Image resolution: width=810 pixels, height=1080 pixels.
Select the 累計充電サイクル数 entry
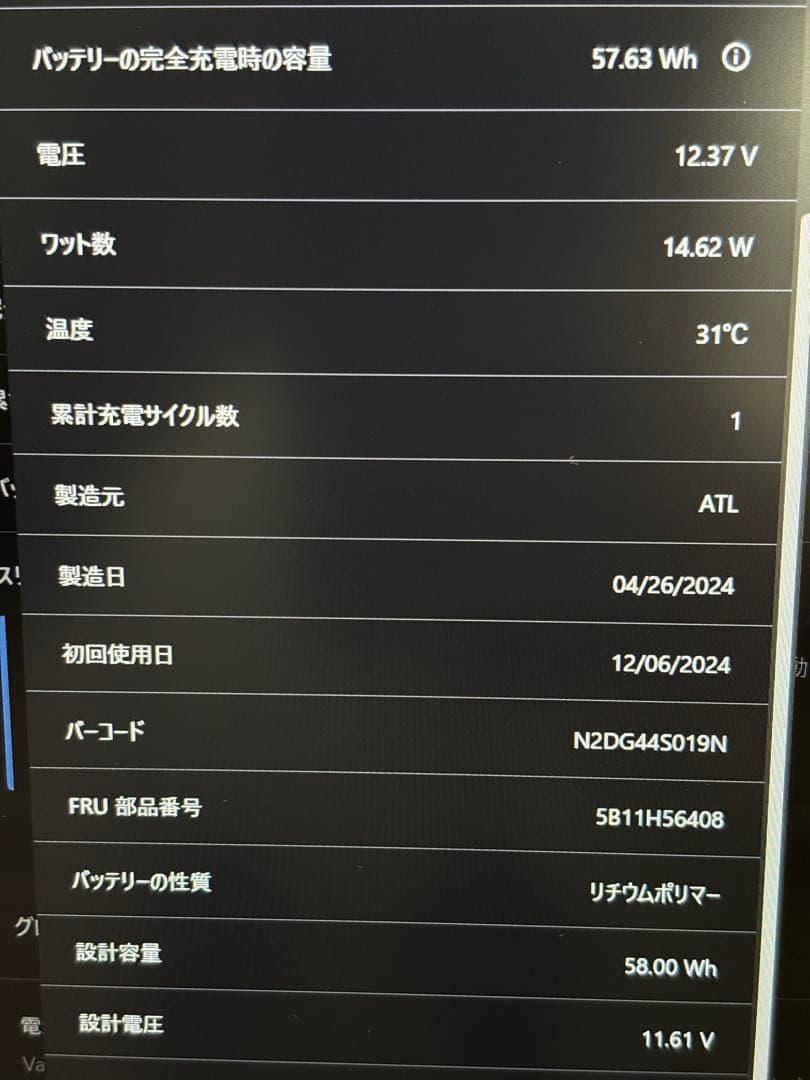pyautogui.click(x=400, y=417)
